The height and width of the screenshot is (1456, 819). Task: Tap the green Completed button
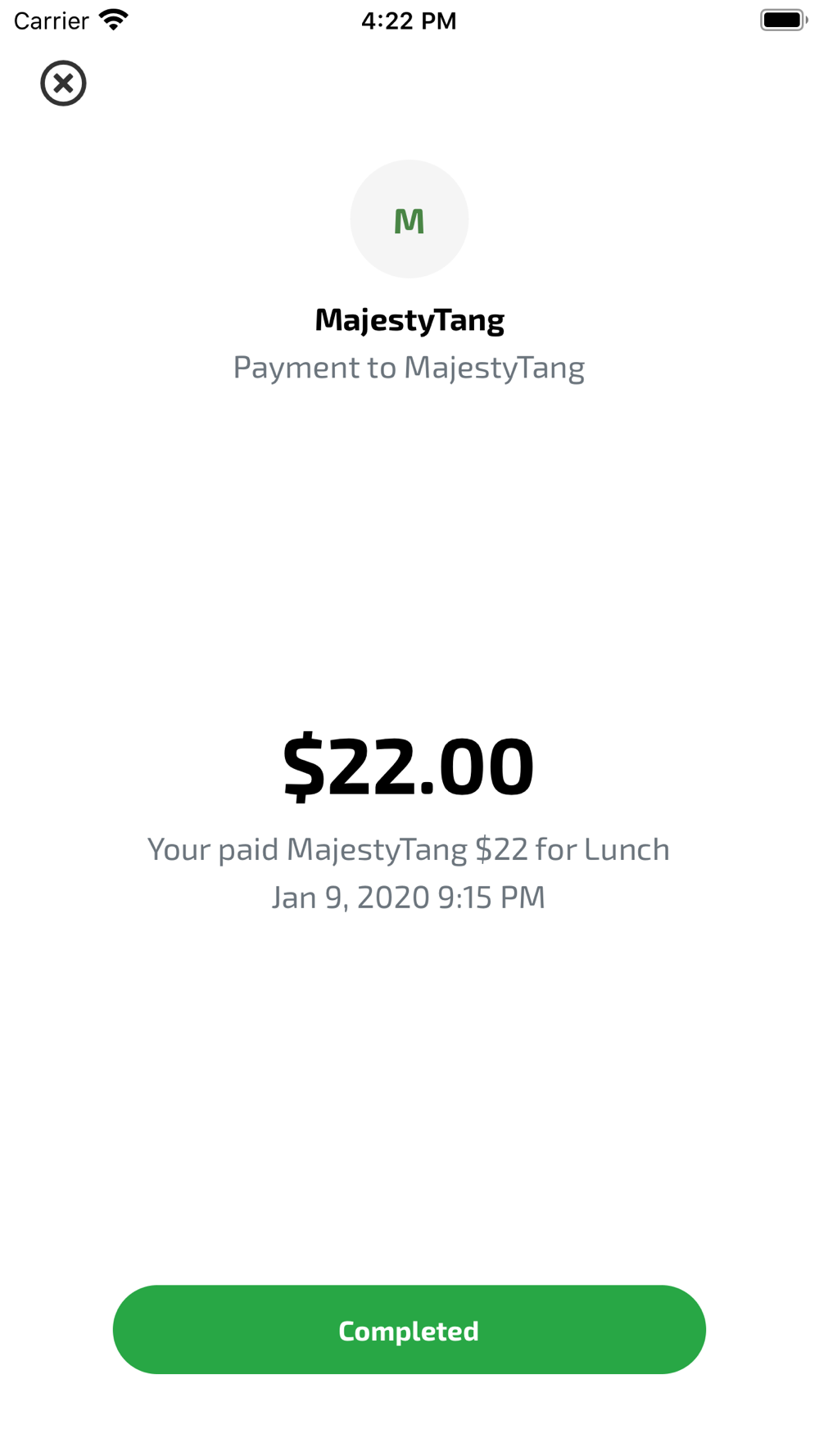click(x=409, y=1330)
